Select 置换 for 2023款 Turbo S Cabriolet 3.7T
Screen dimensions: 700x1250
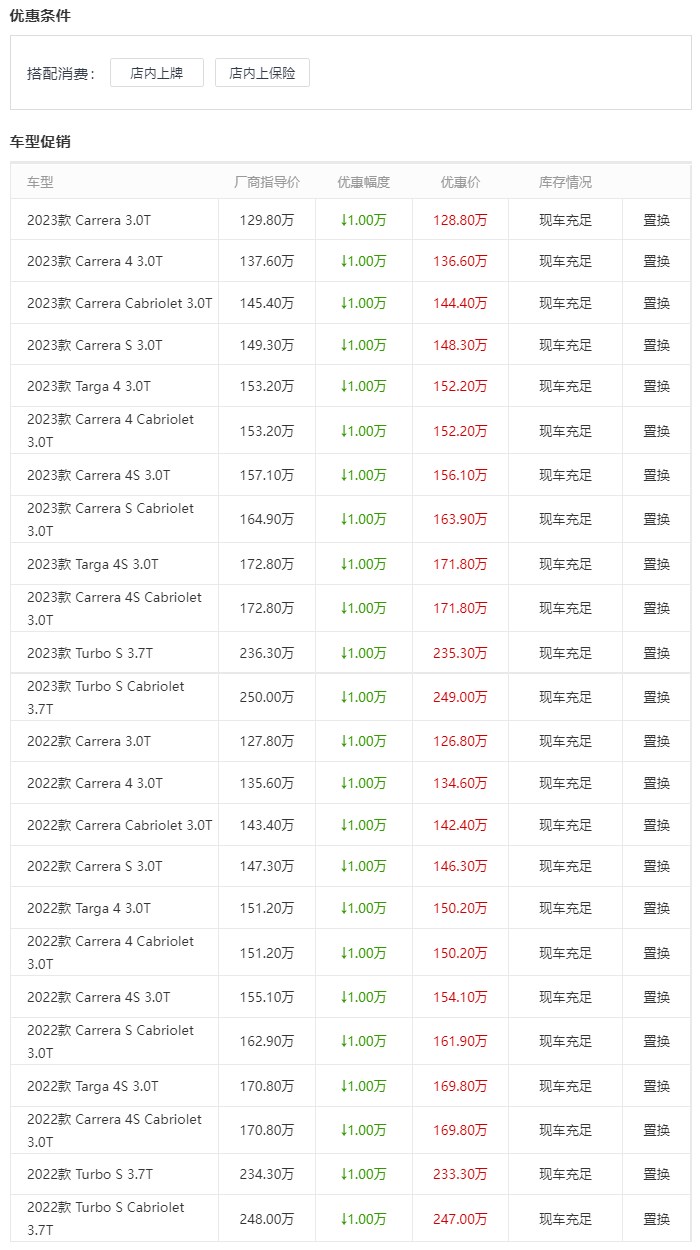[657, 697]
